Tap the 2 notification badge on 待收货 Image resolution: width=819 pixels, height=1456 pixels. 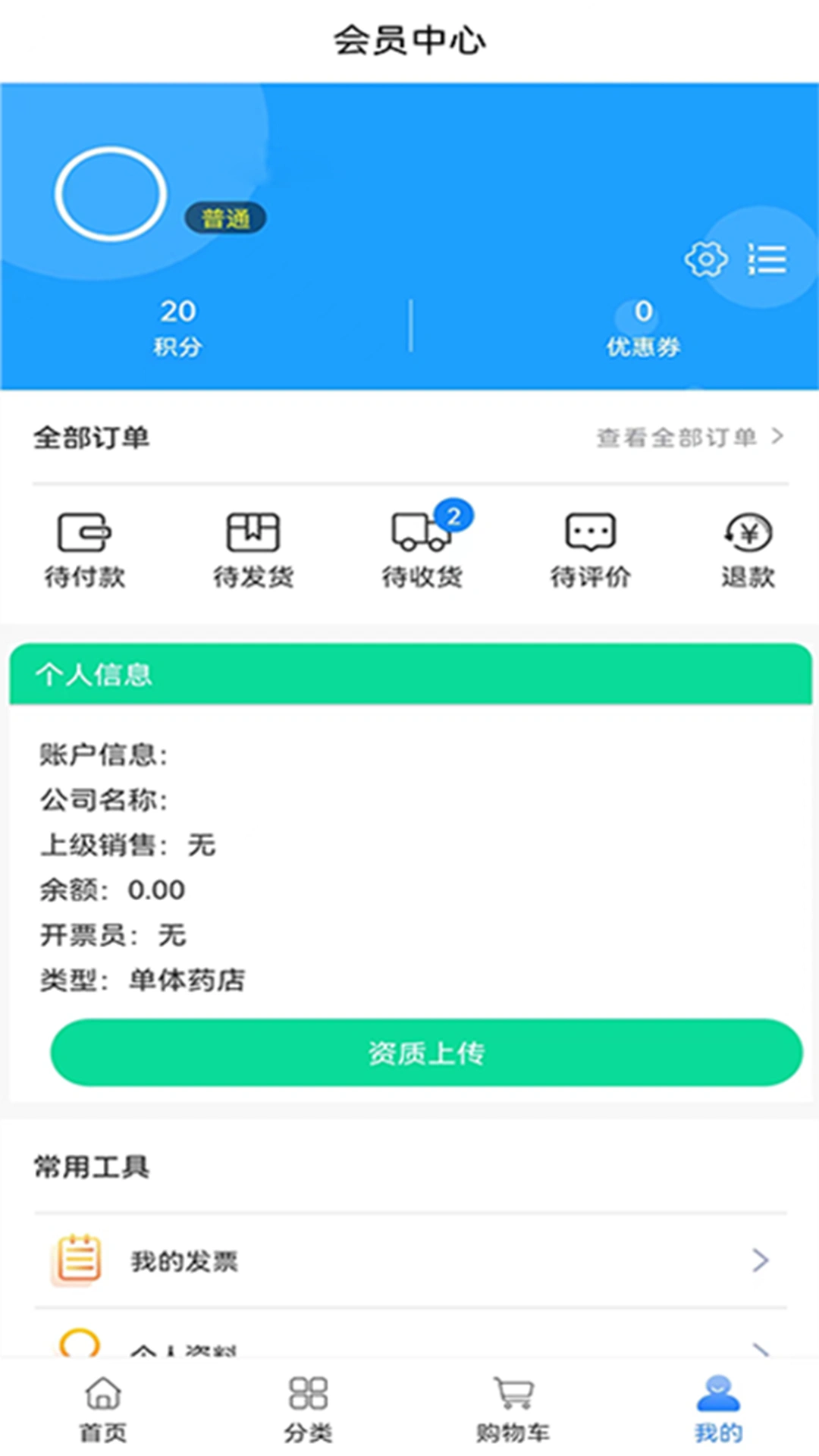[455, 513]
